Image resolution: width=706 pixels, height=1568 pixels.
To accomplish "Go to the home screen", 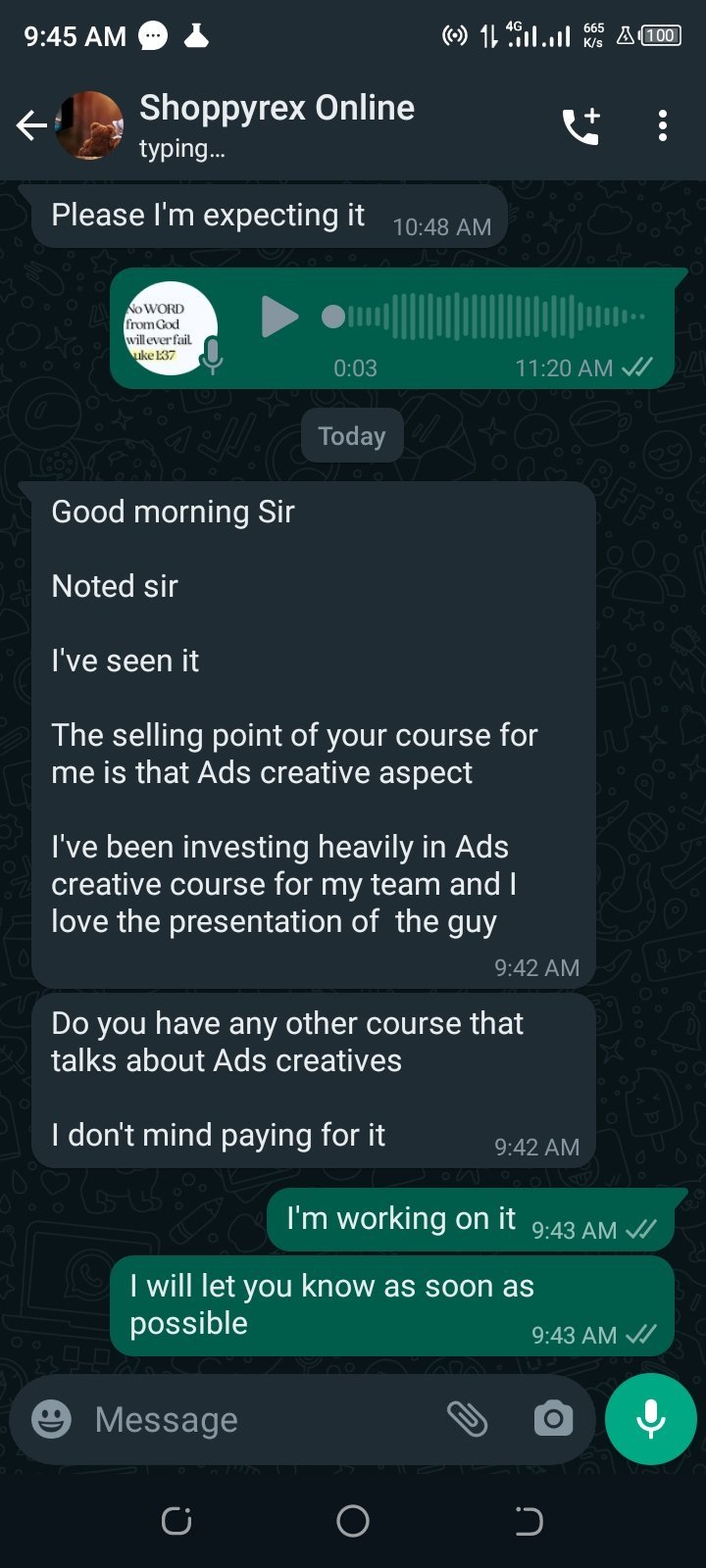I will coord(353,1521).
